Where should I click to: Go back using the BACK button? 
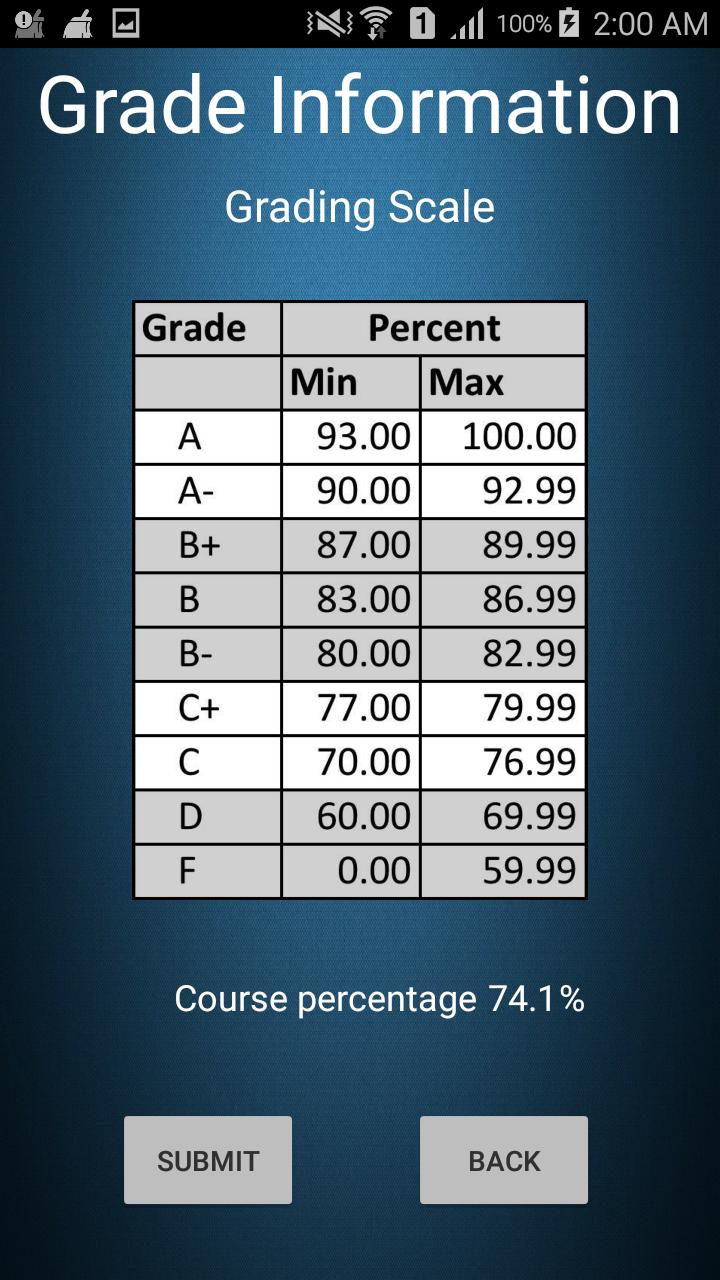click(504, 1160)
